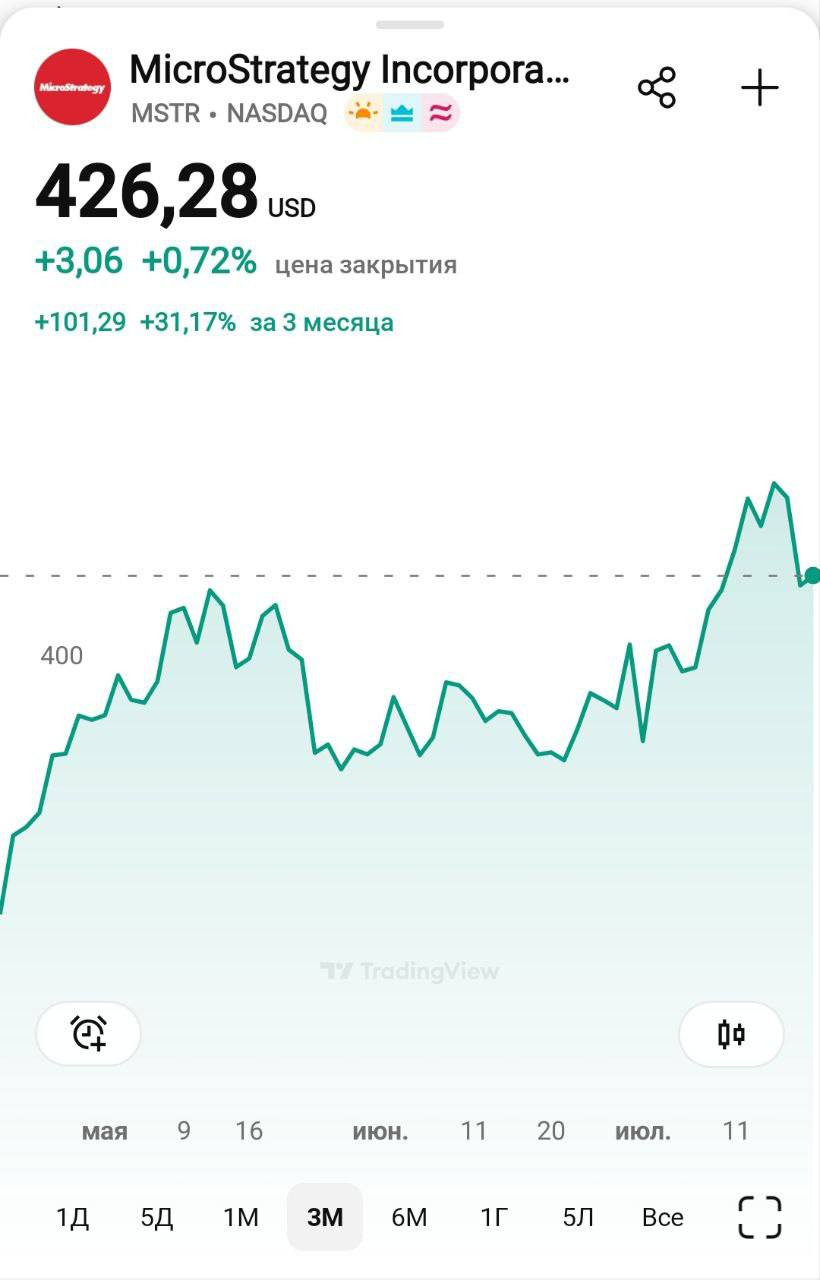The image size is (820, 1280).
Task: Show the 5Л five-year chart
Action: (x=578, y=1217)
